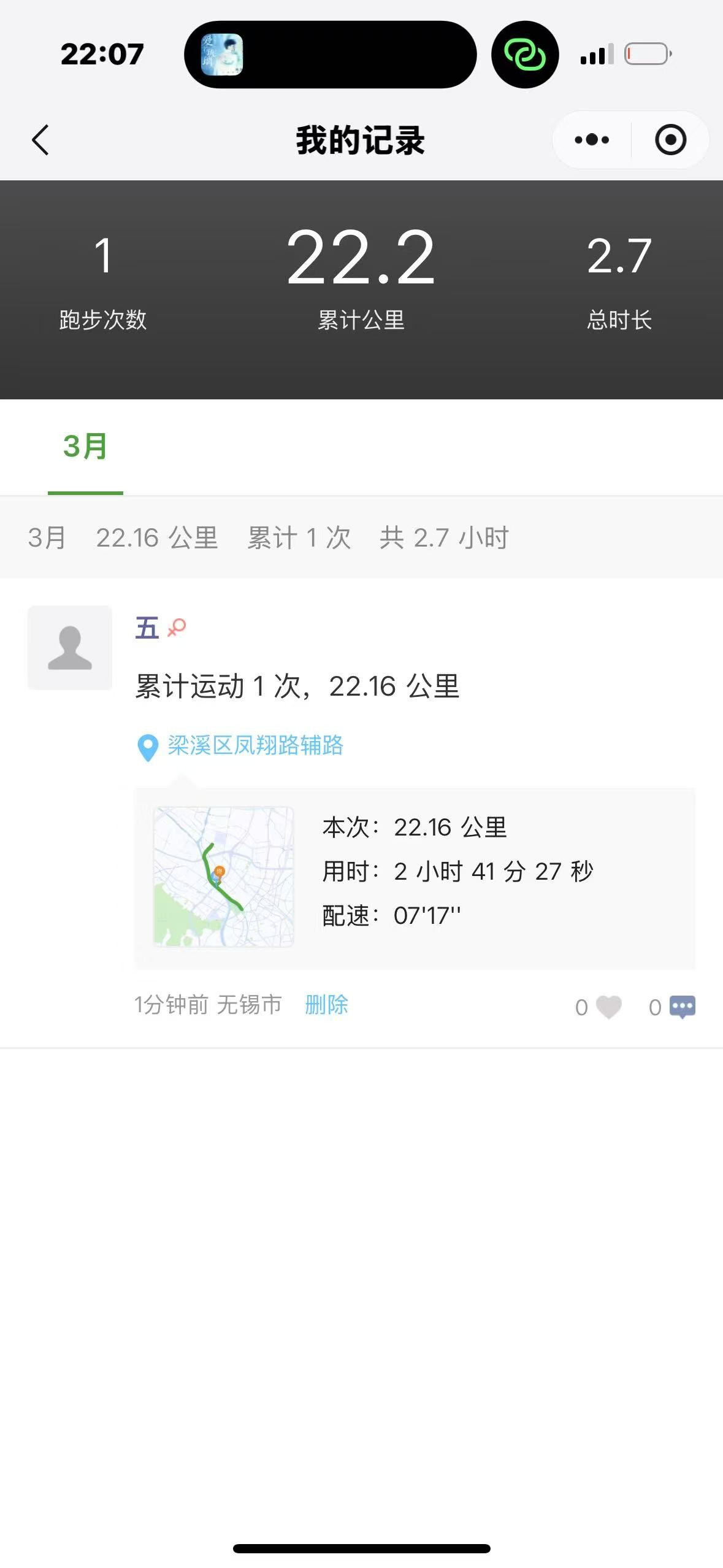Delete this run record via 删除
Image resolution: width=723 pixels, height=1568 pixels.
click(326, 1005)
